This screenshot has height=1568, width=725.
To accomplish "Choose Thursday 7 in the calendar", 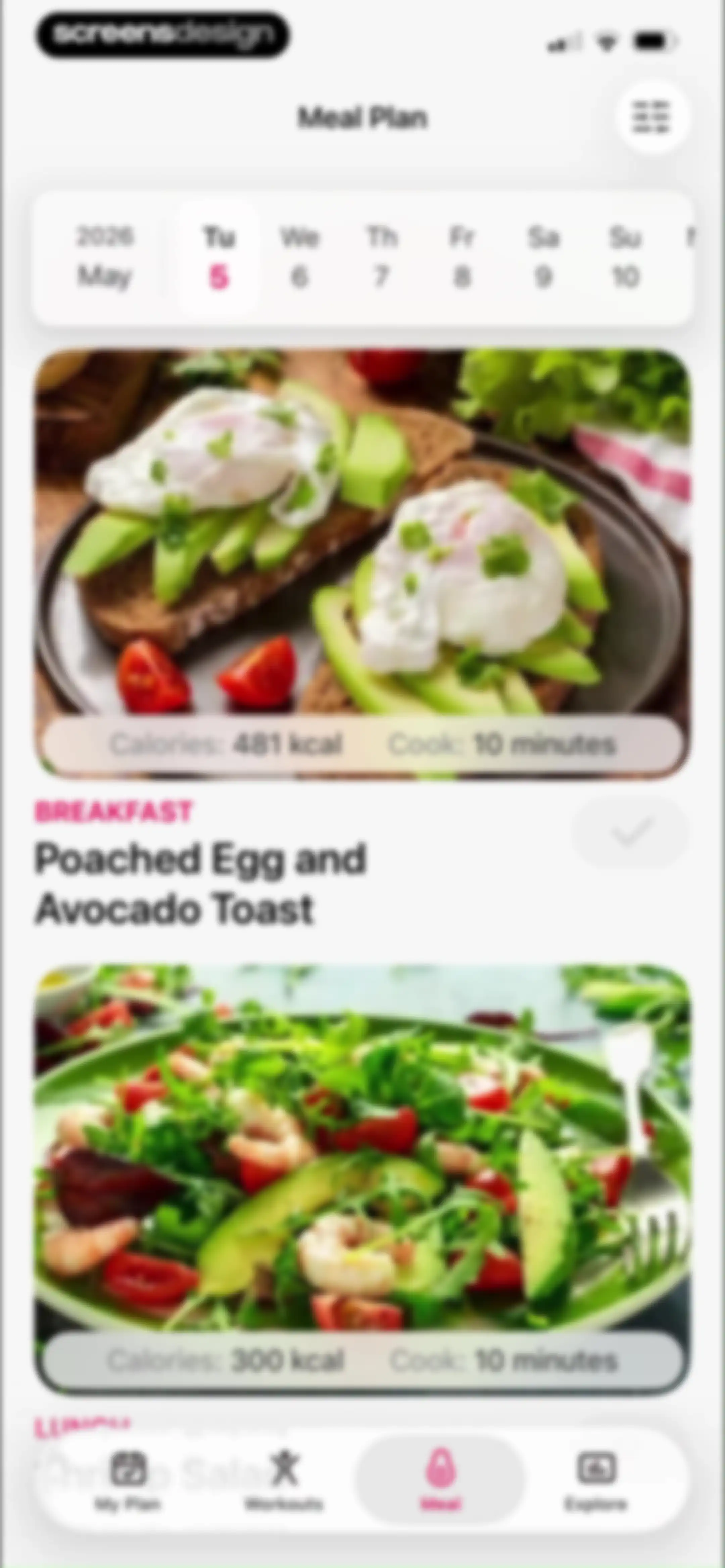I will [382, 258].
